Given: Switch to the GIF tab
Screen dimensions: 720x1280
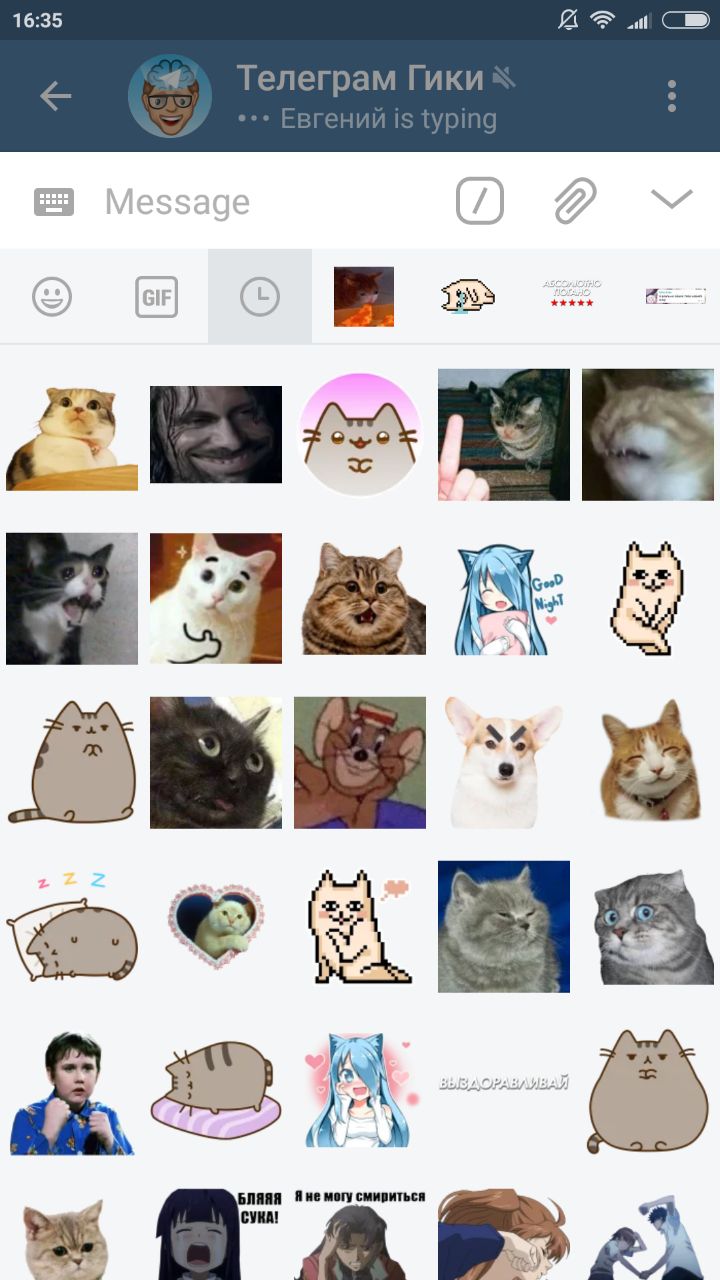Looking at the screenshot, I should (x=156, y=297).
